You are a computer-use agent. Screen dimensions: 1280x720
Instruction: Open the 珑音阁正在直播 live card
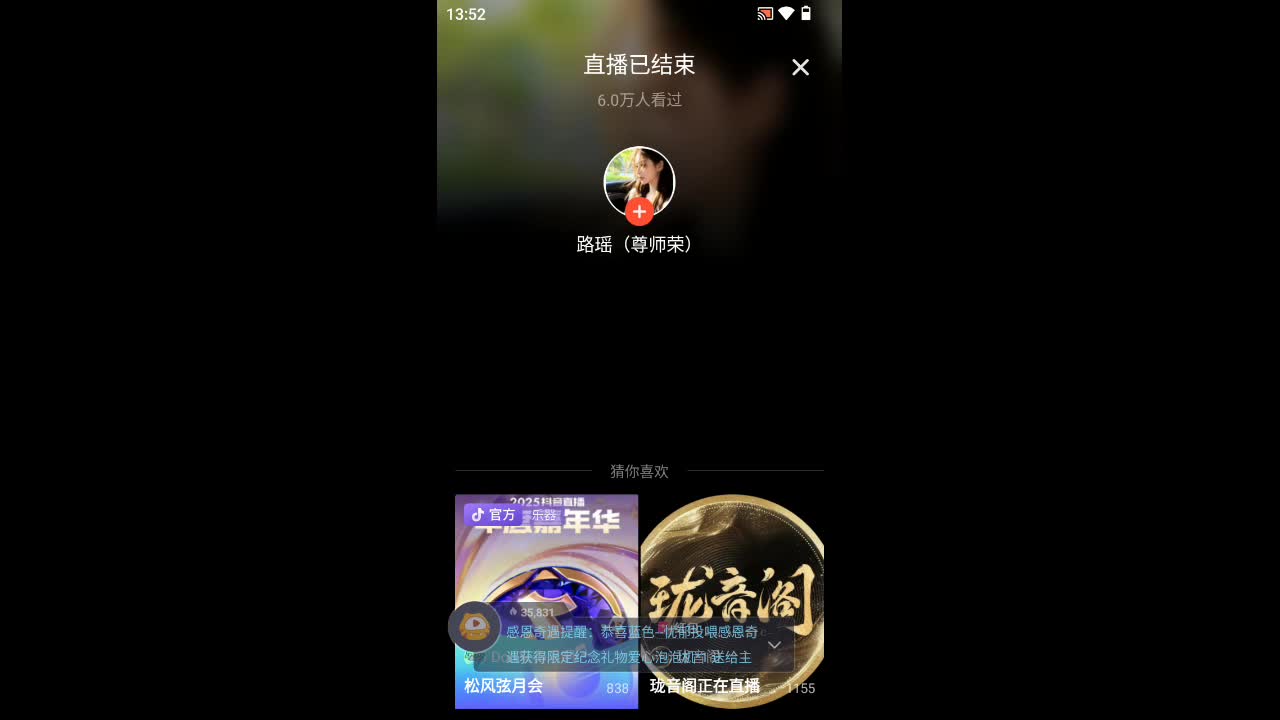732,560
